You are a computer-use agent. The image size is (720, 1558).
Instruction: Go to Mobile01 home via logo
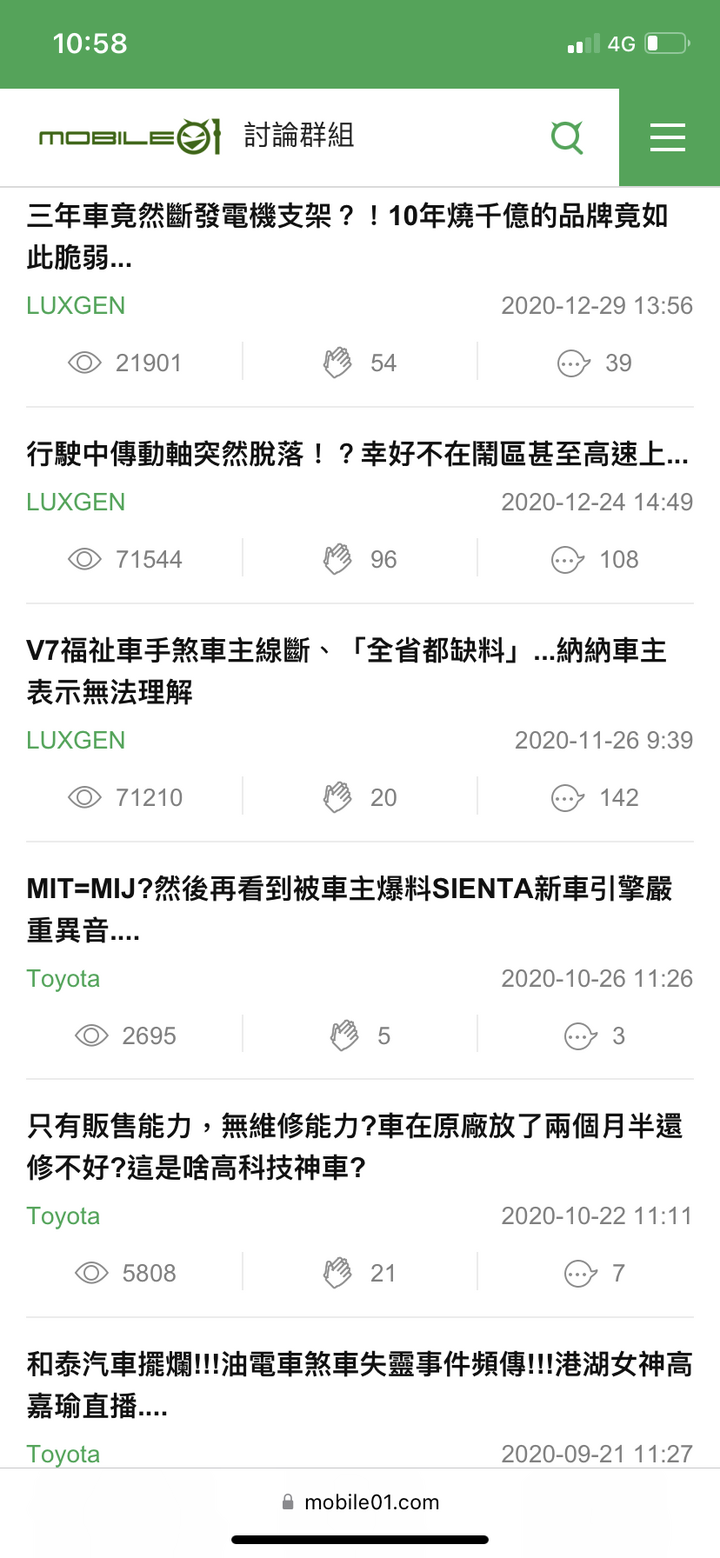(129, 136)
